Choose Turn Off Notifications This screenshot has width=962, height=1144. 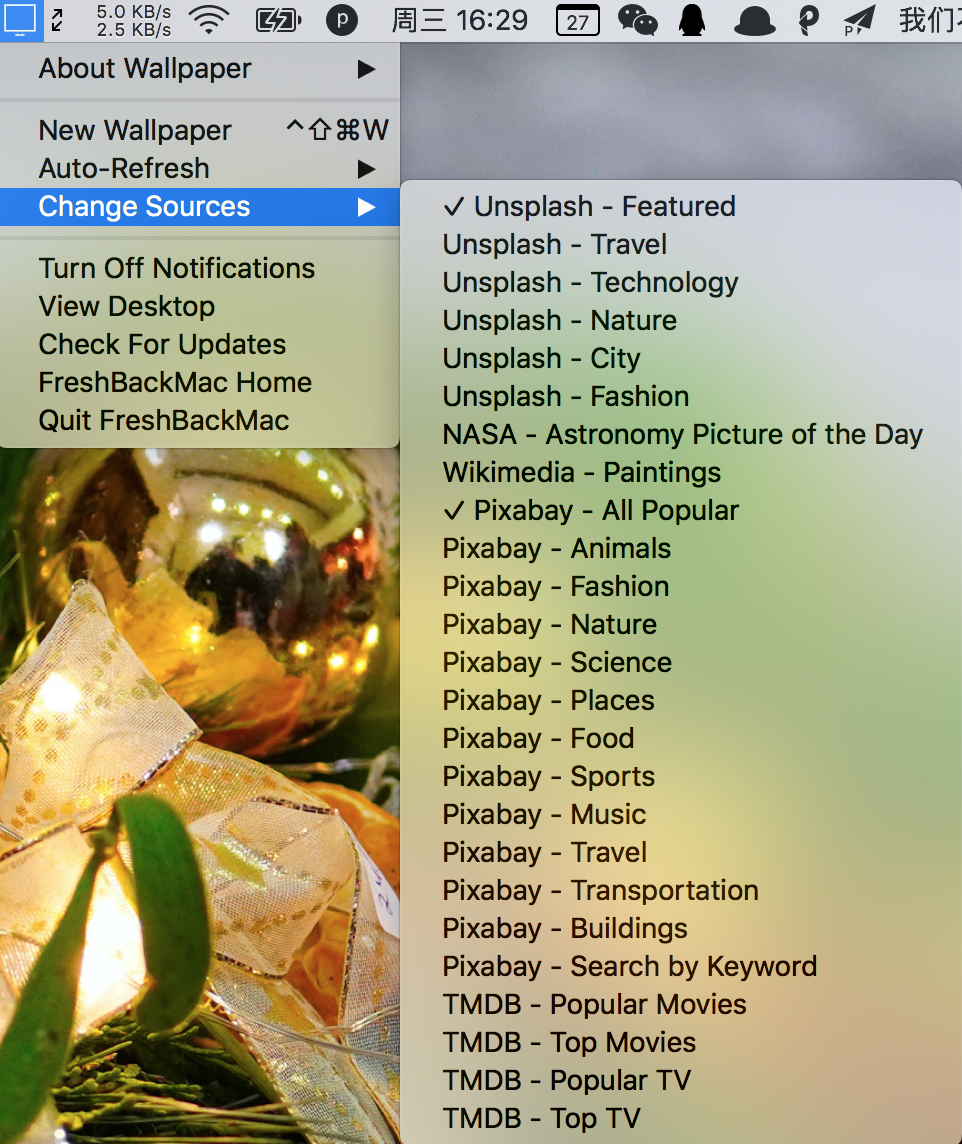coord(177,269)
